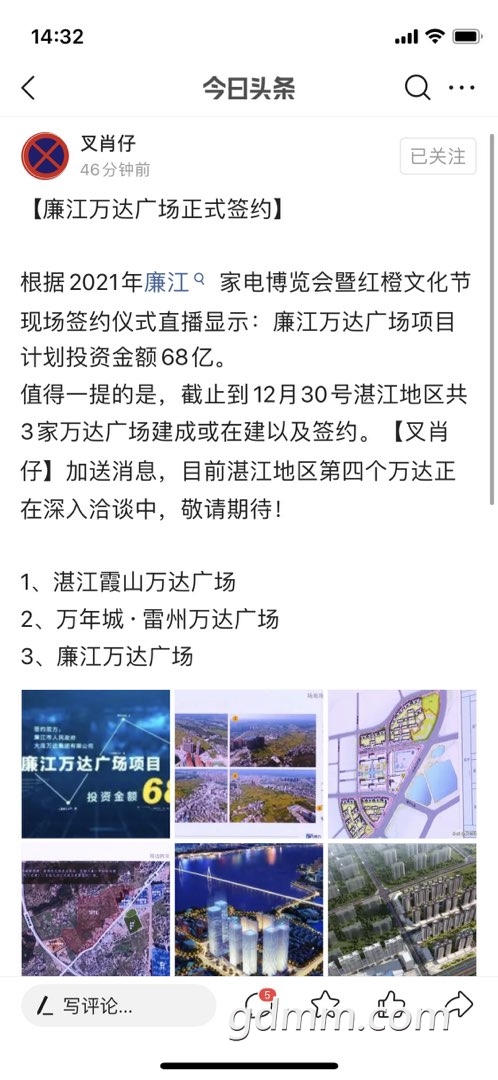Screen dimensions: 498x1080
Task: Open the site plan map image
Action: tap(402, 763)
